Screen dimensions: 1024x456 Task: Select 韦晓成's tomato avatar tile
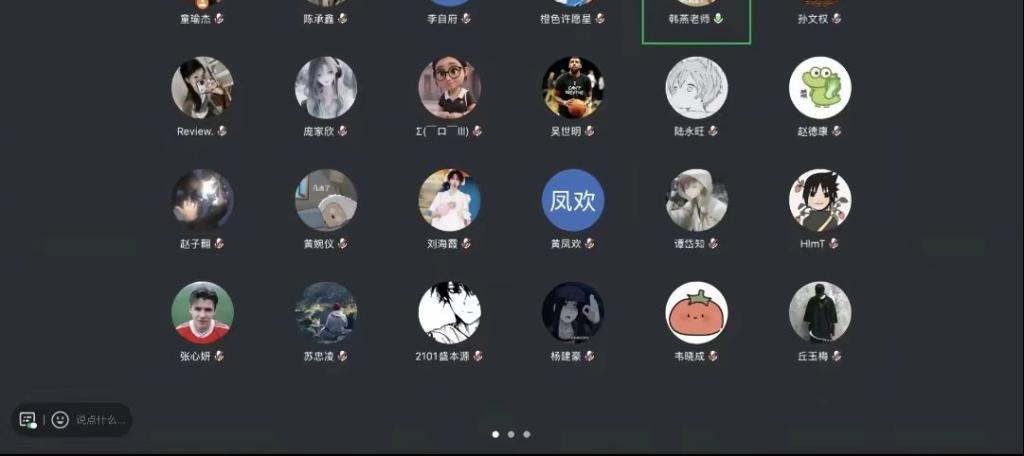pos(697,312)
